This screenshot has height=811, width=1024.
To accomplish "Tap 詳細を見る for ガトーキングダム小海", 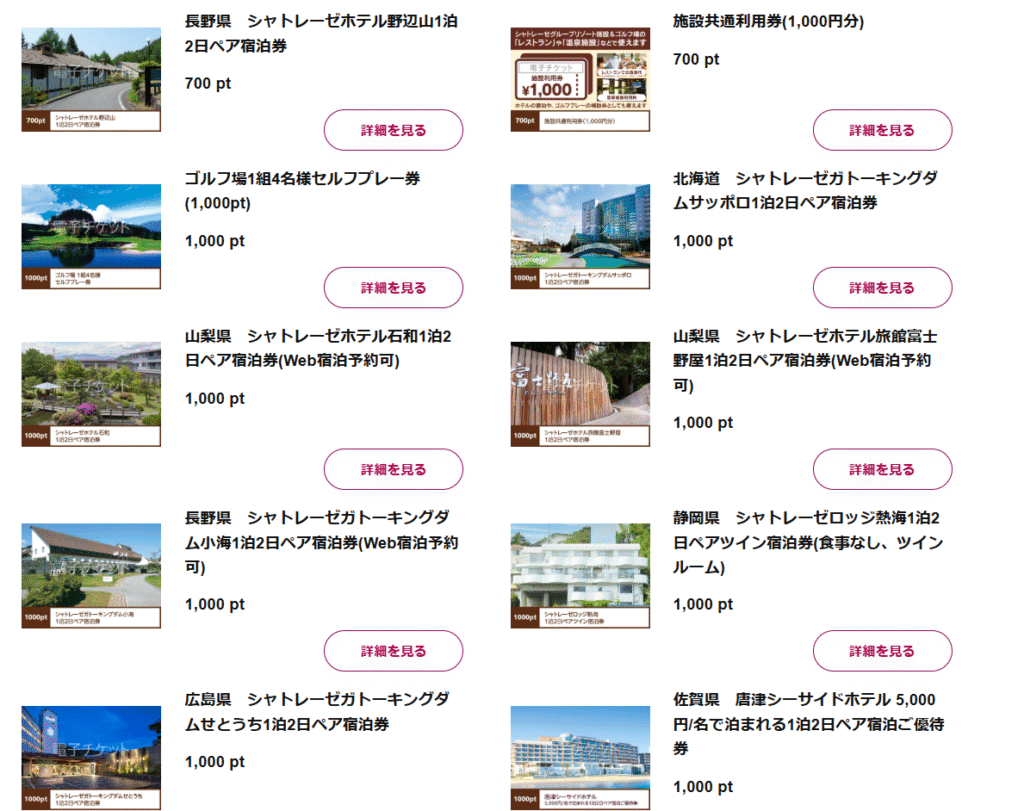I will click(x=393, y=651).
